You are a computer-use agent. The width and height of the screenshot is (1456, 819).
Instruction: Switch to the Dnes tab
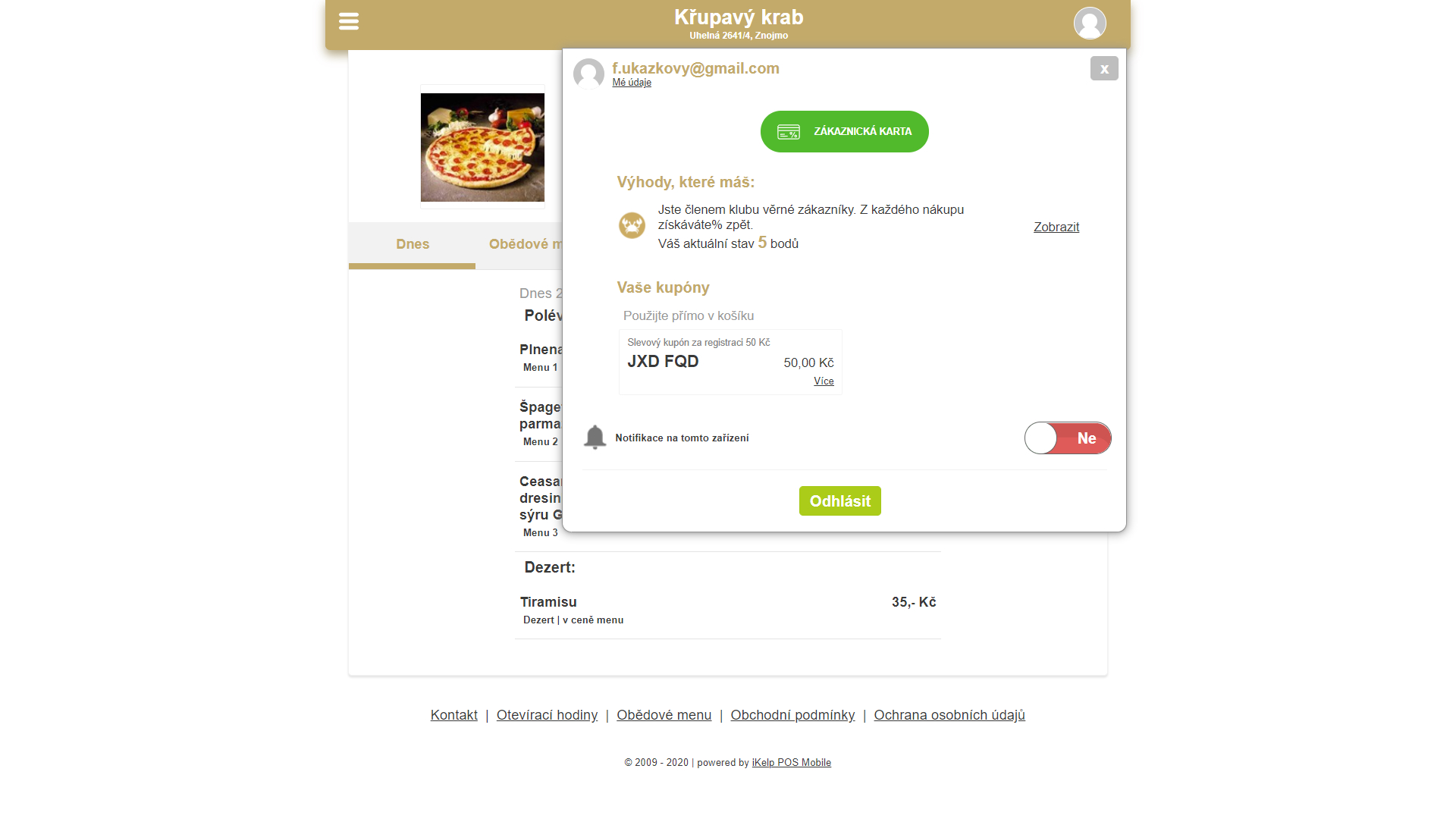413,244
